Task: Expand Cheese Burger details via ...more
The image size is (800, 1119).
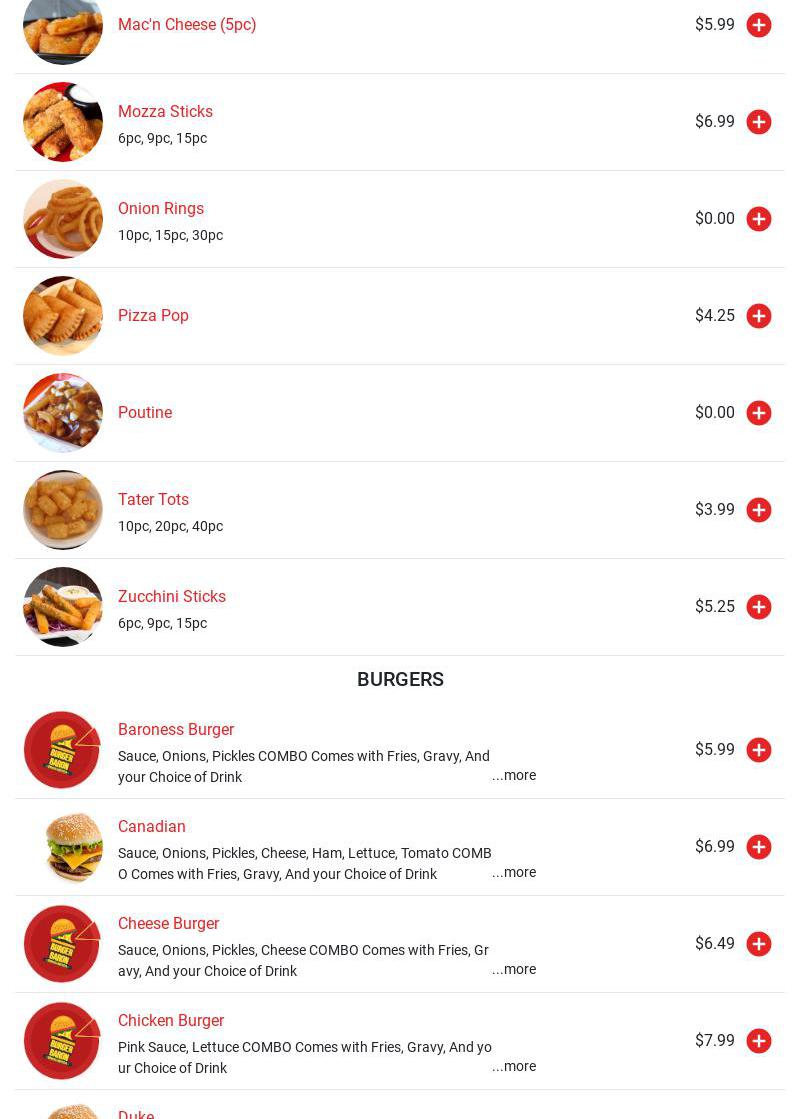Action: (x=514, y=969)
